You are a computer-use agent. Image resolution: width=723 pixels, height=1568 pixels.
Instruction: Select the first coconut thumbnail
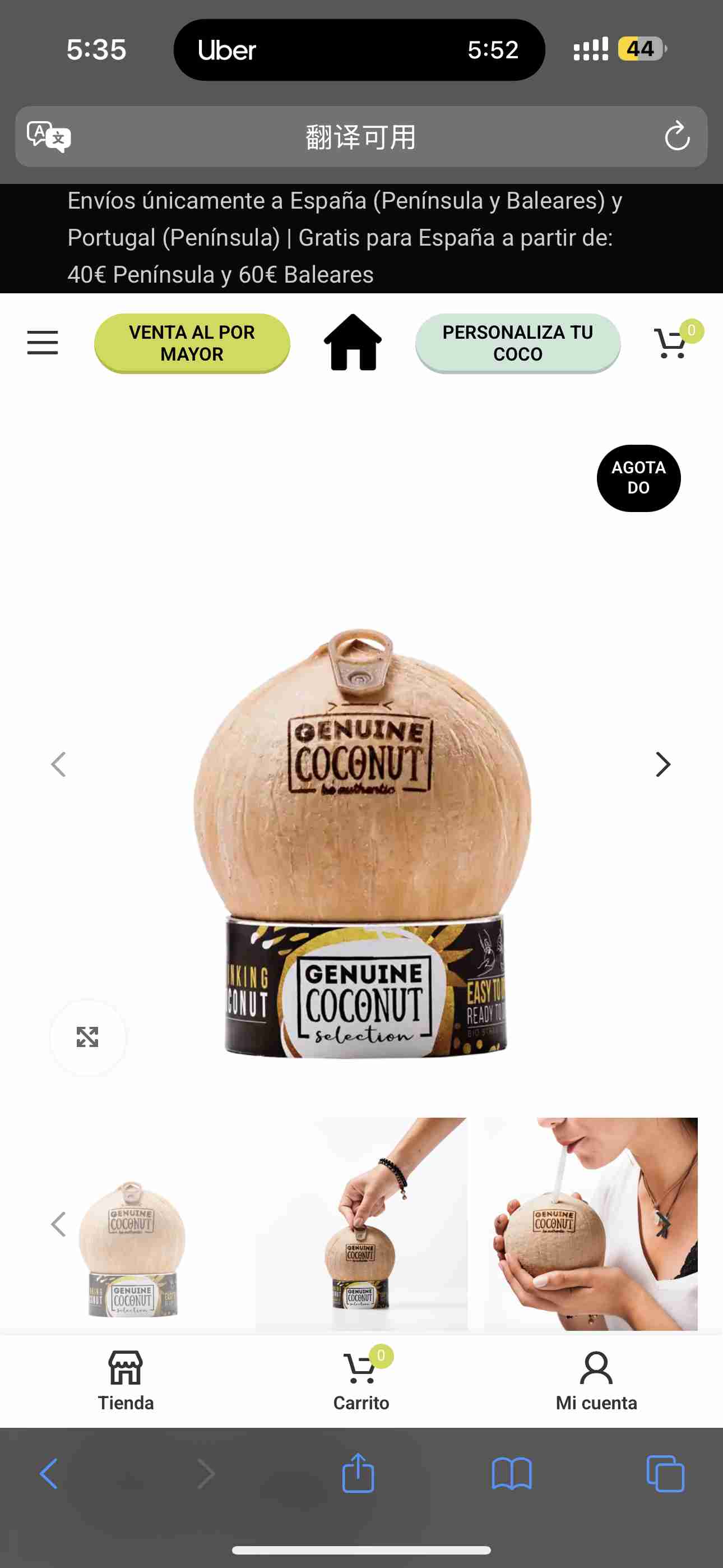tap(133, 1248)
